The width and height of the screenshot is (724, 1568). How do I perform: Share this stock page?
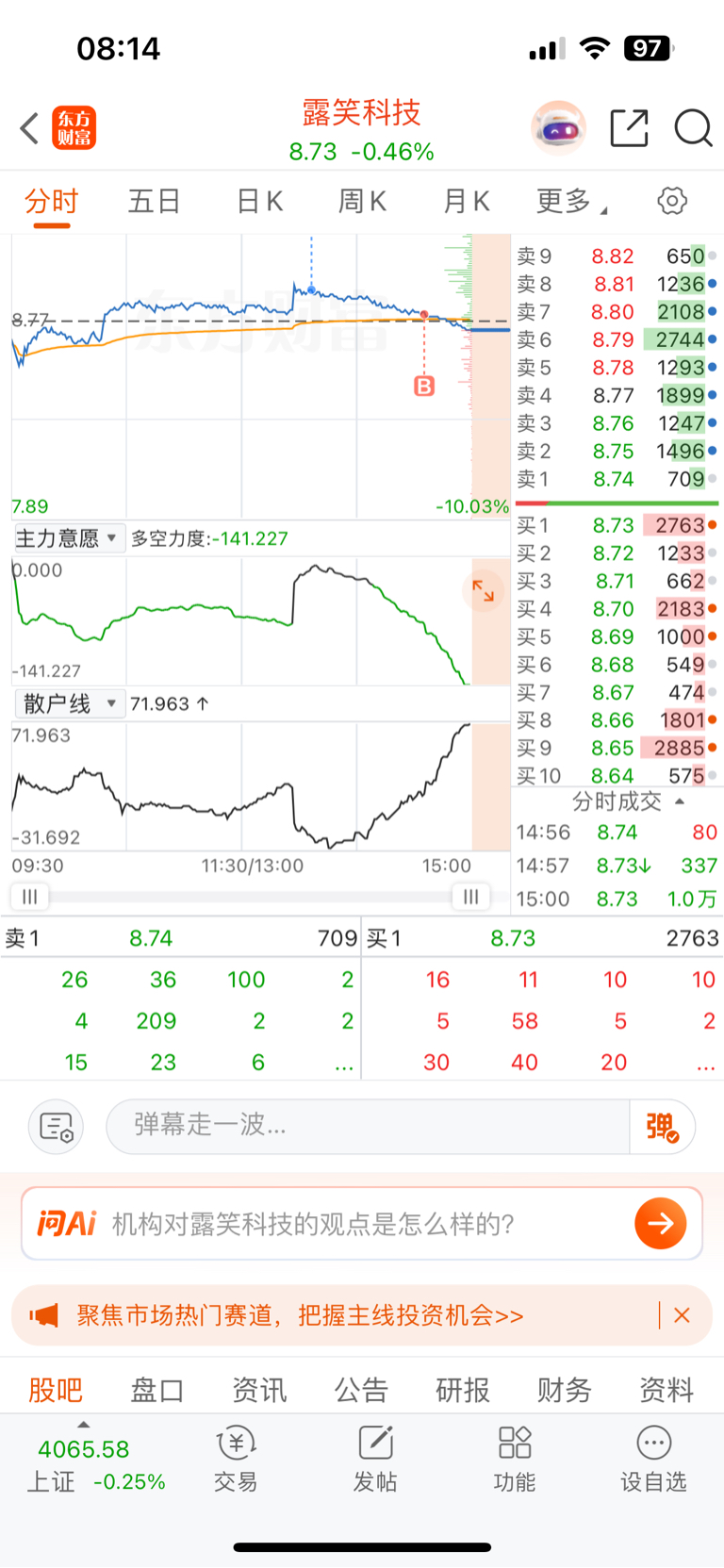tap(629, 128)
